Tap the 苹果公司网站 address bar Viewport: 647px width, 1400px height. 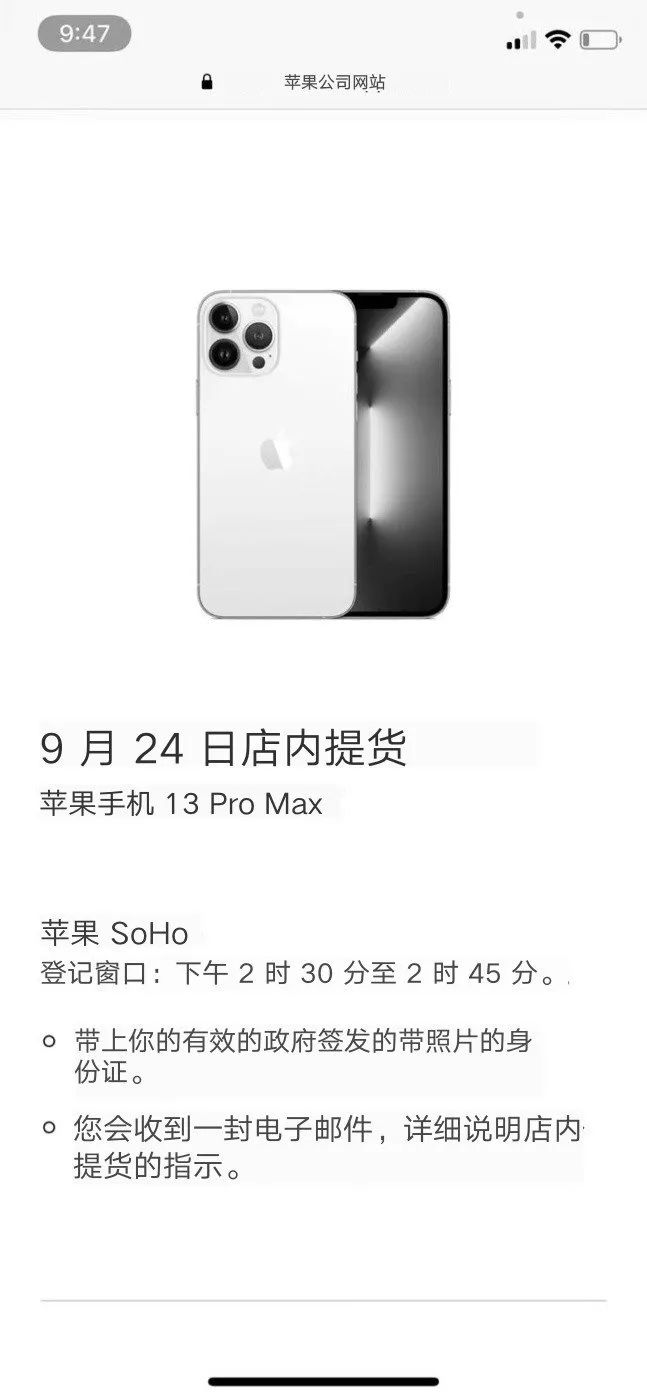pos(334,83)
